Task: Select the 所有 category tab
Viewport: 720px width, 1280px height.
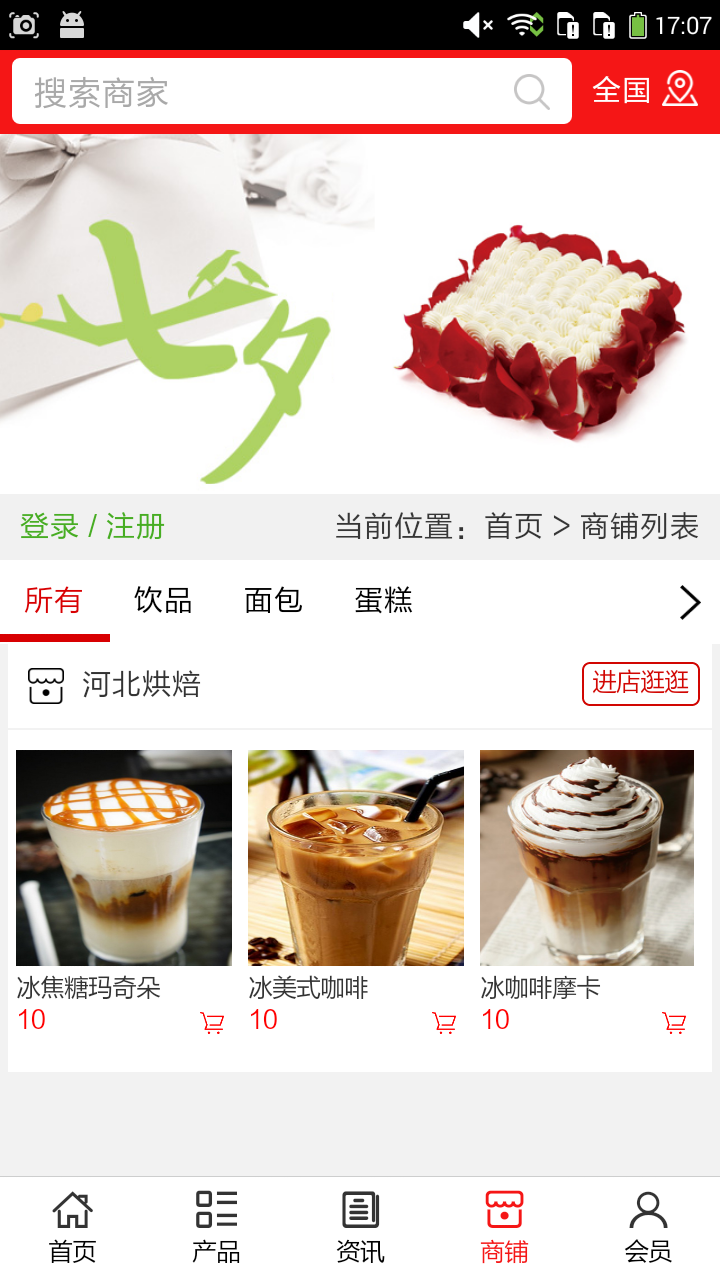Action: click(x=53, y=600)
